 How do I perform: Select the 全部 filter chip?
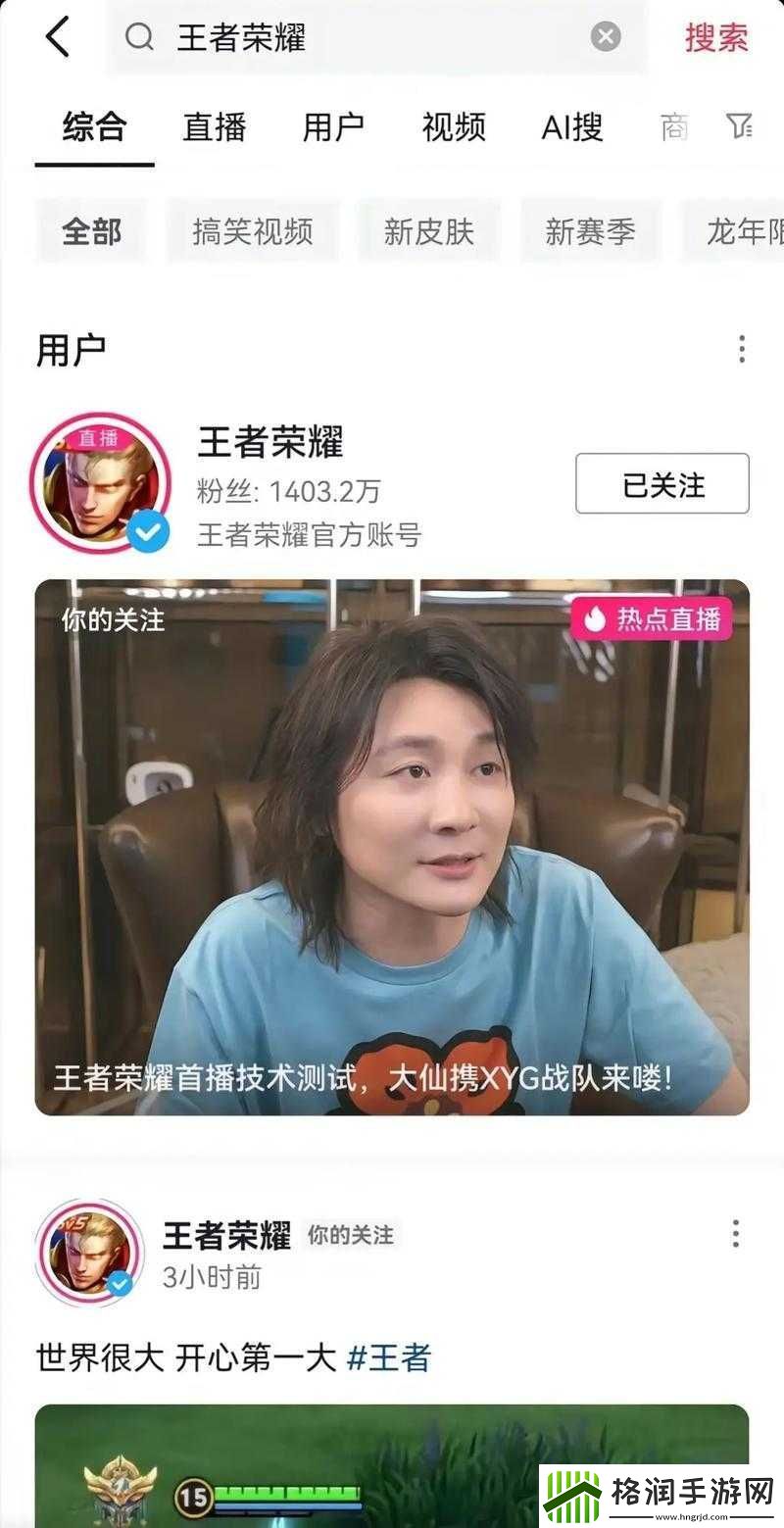click(91, 231)
